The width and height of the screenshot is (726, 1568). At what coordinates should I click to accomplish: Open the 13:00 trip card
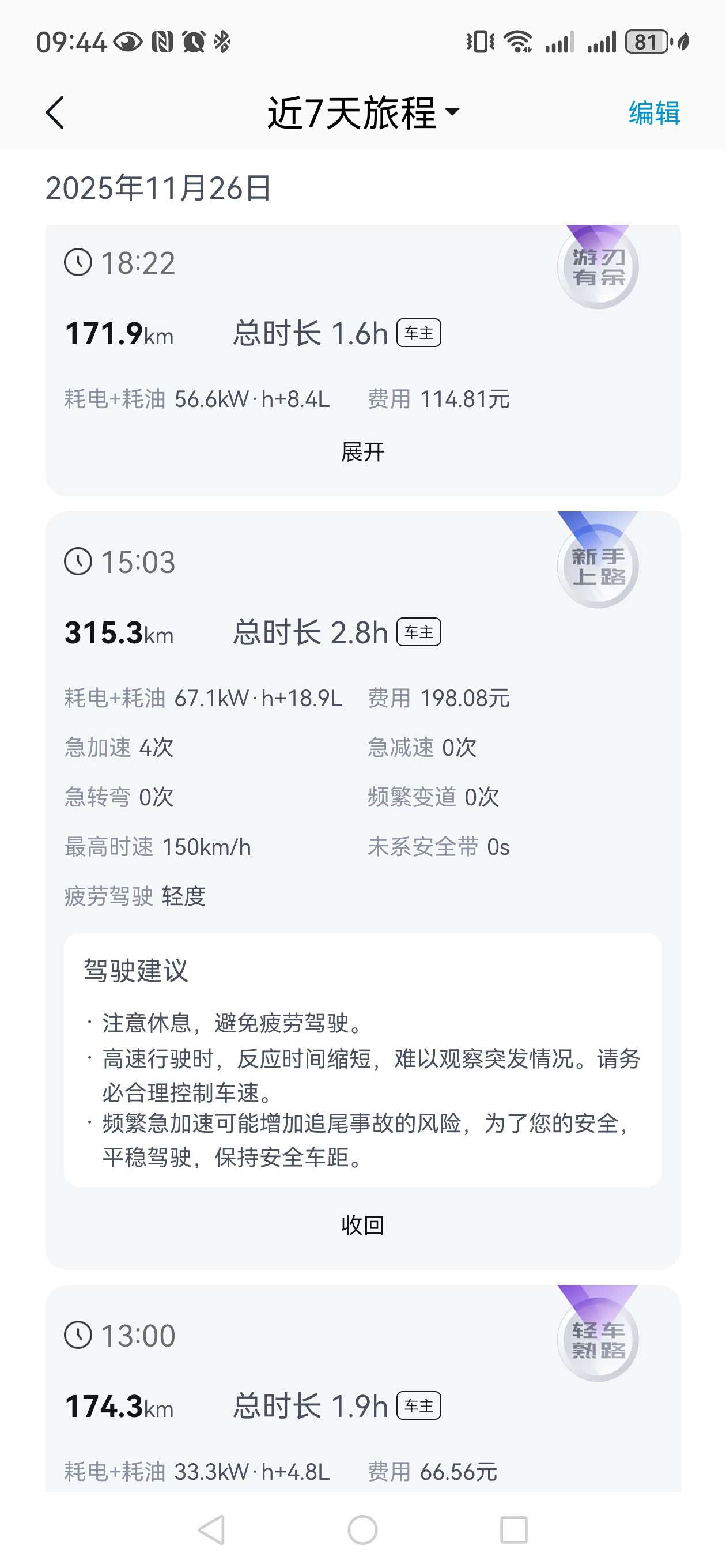[362, 1388]
